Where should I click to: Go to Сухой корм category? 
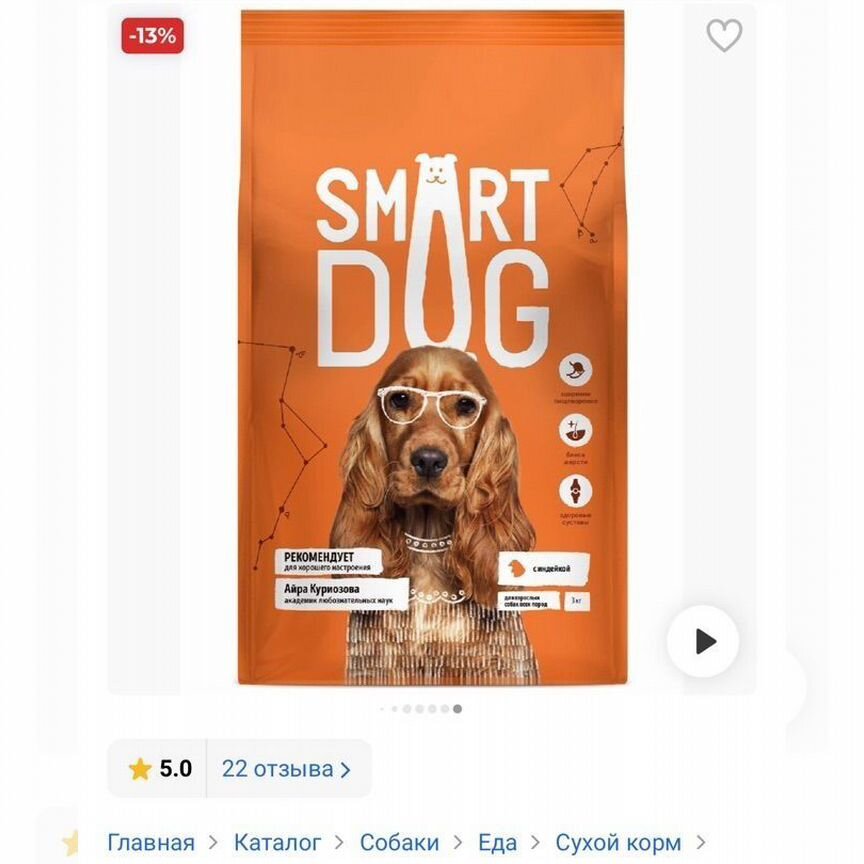click(618, 842)
